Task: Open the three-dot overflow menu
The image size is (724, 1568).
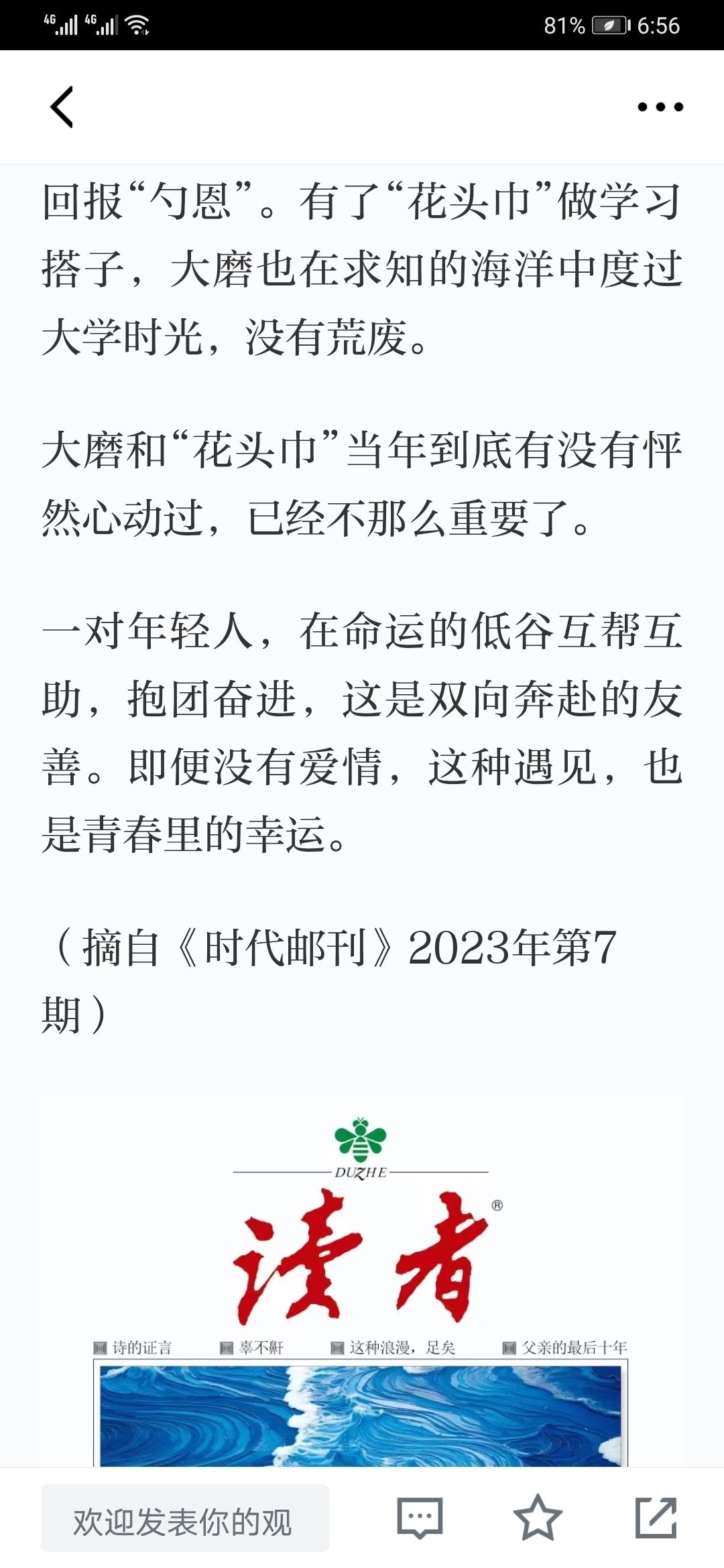Action: (x=660, y=107)
